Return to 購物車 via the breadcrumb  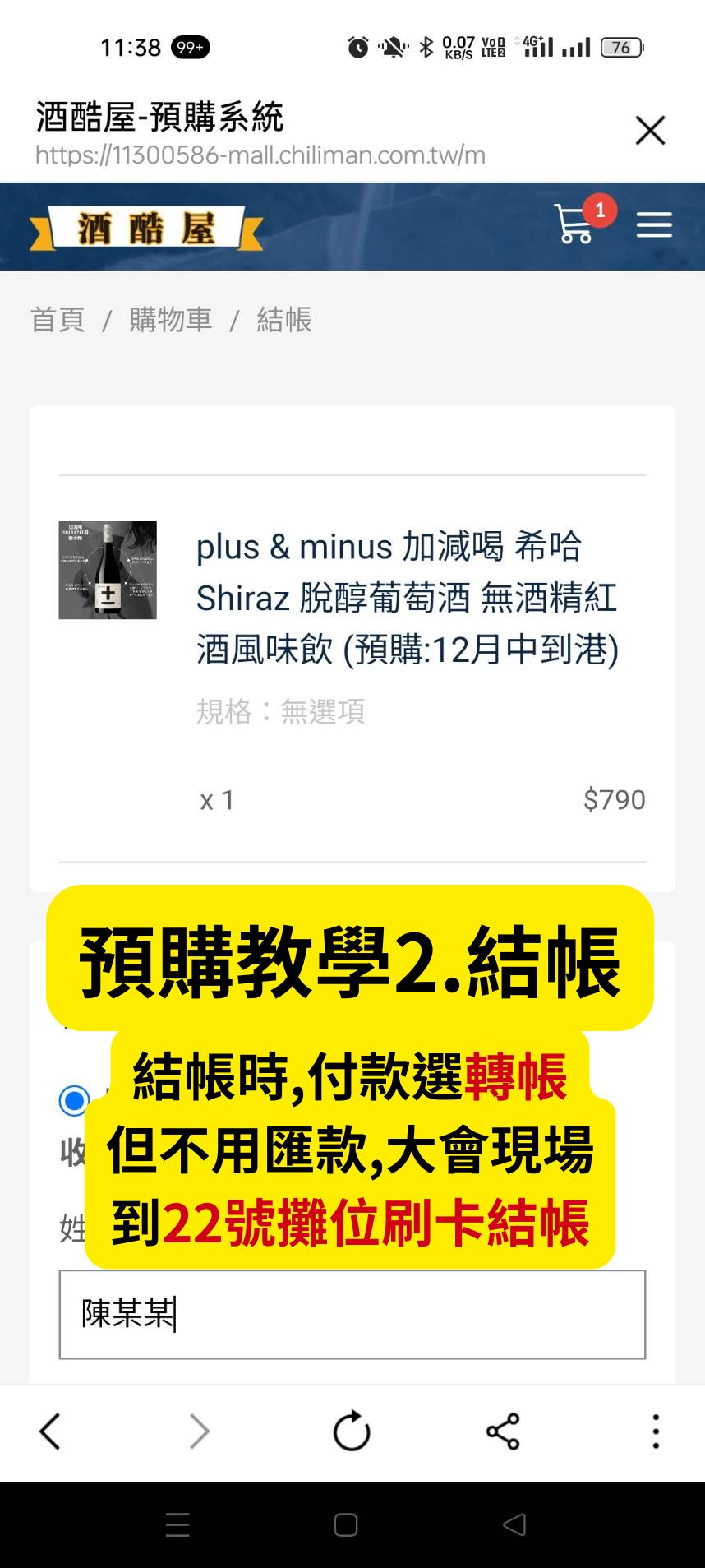click(170, 319)
